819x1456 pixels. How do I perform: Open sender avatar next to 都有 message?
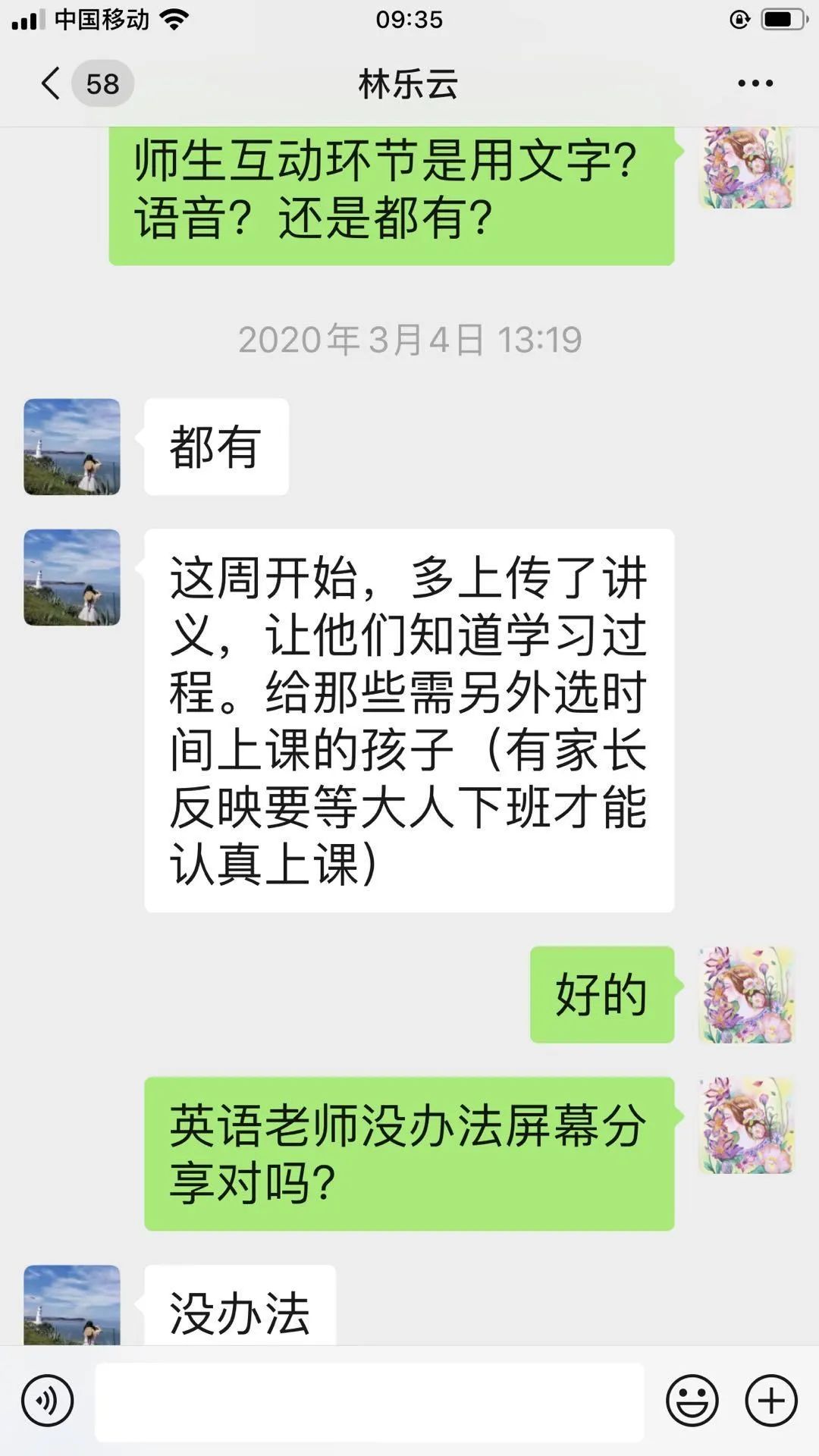(72, 447)
